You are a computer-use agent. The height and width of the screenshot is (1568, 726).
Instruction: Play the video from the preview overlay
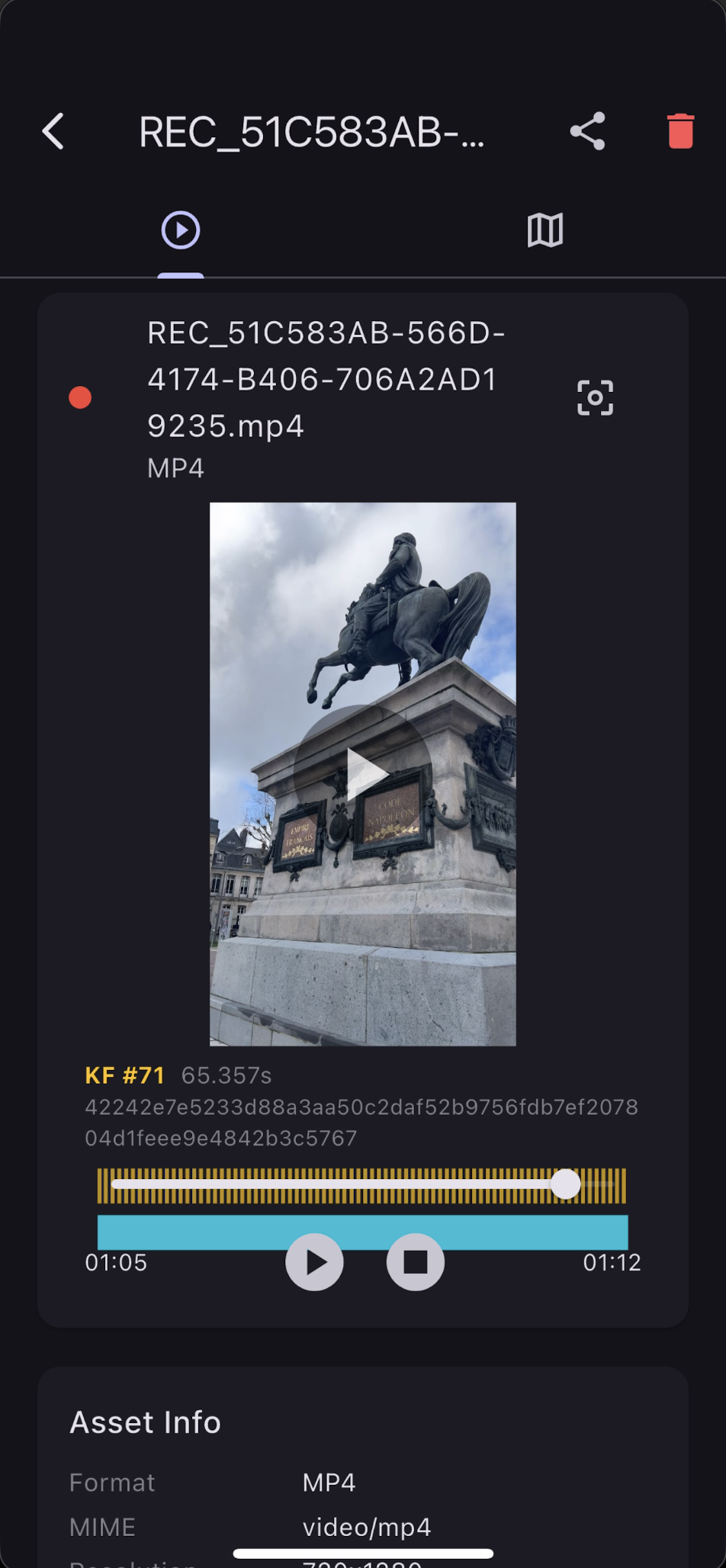pos(363,773)
